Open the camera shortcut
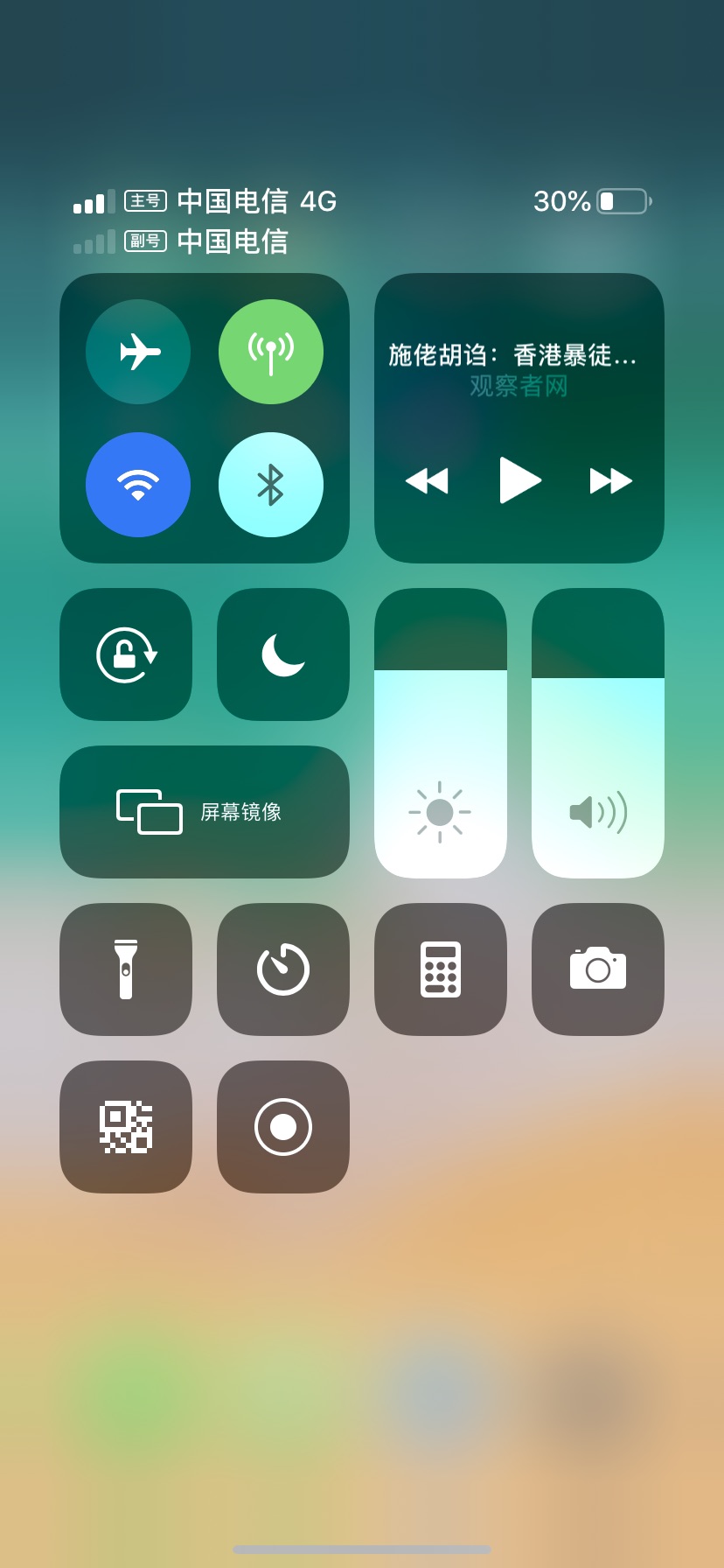This screenshot has height=1568, width=724. tap(598, 969)
